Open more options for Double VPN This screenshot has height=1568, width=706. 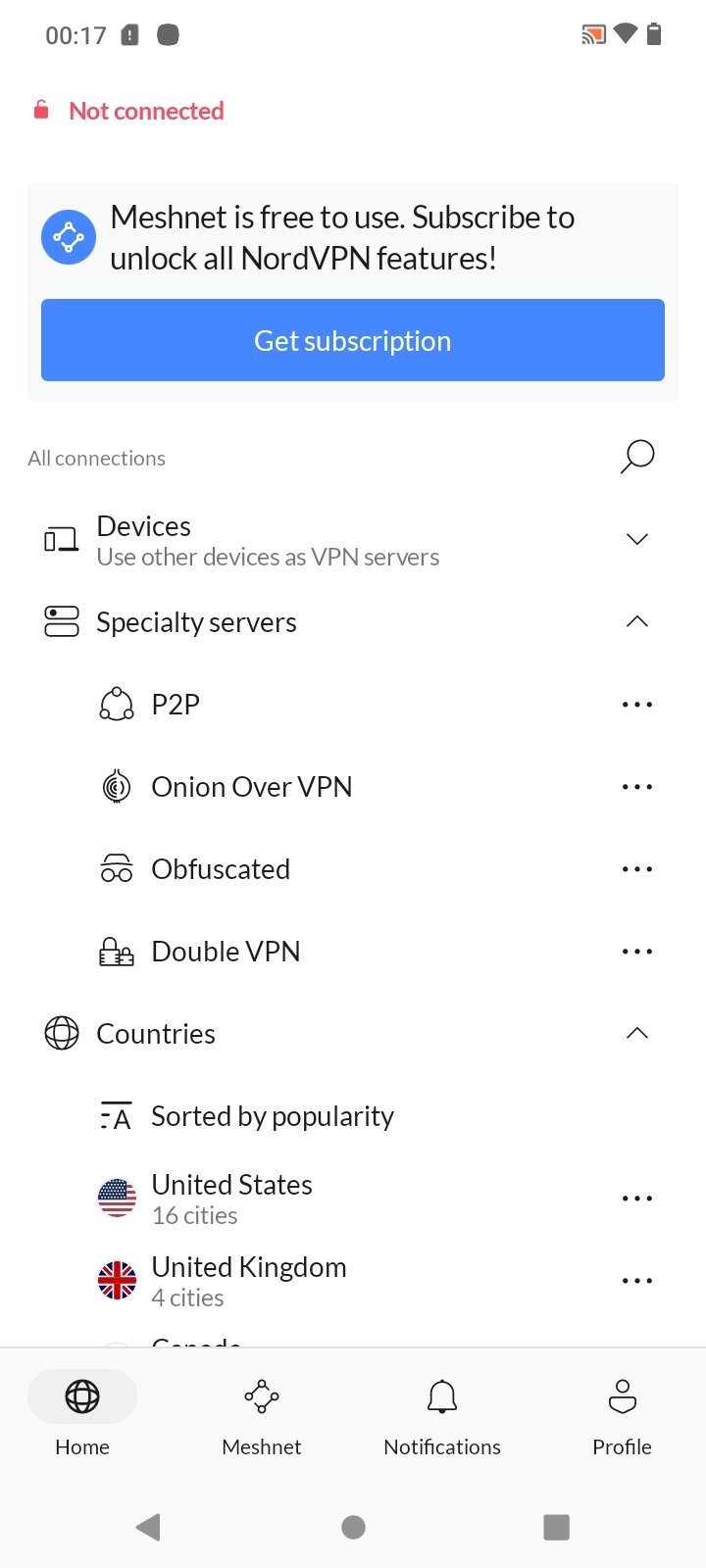pyautogui.click(x=637, y=952)
